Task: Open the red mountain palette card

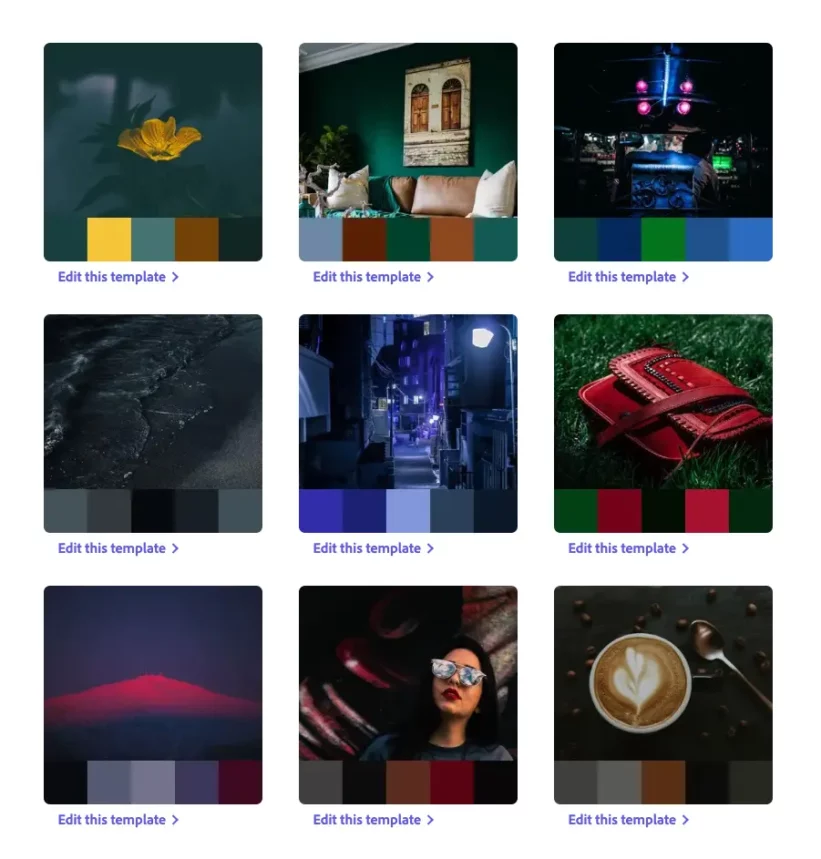Action: [x=153, y=680]
